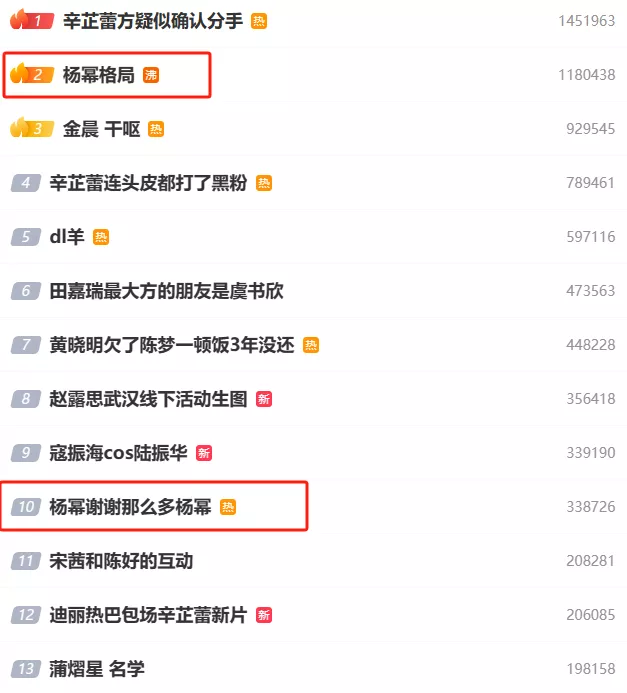This screenshot has width=627, height=693.
Task: View the 宋茜和陈好的互动 topic
Action: 121,561
